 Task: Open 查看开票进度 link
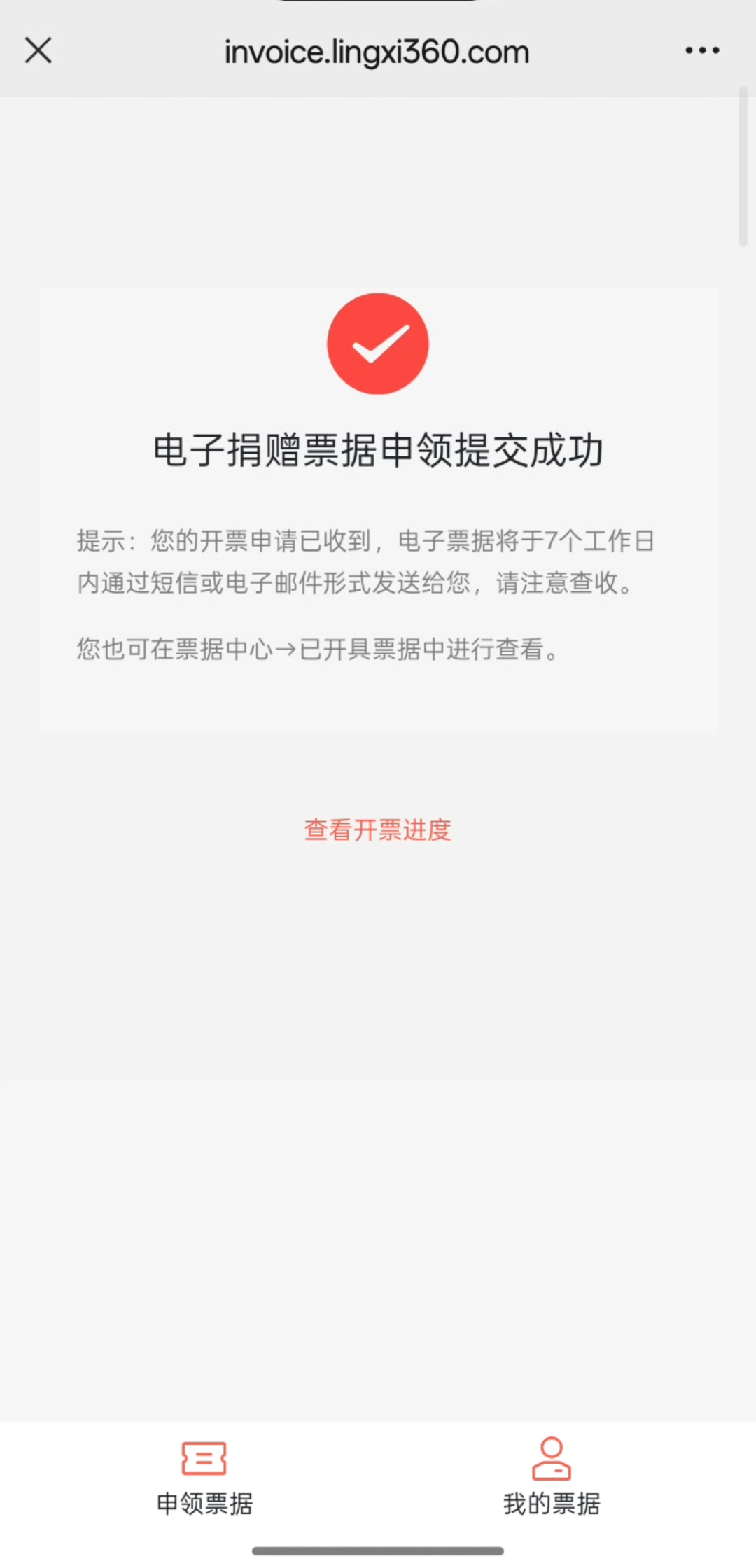[x=377, y=829]
